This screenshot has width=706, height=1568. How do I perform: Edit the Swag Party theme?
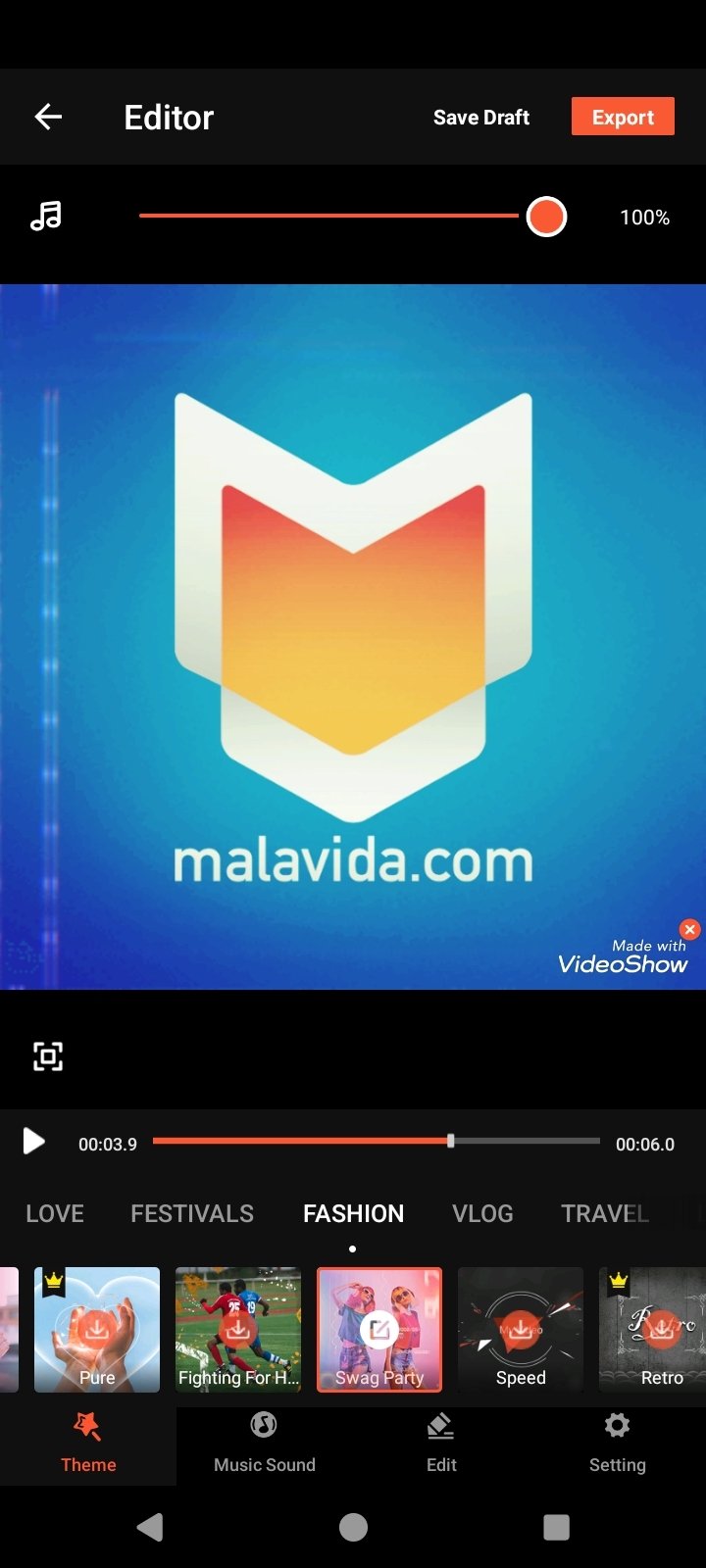tap(379, 1330)
